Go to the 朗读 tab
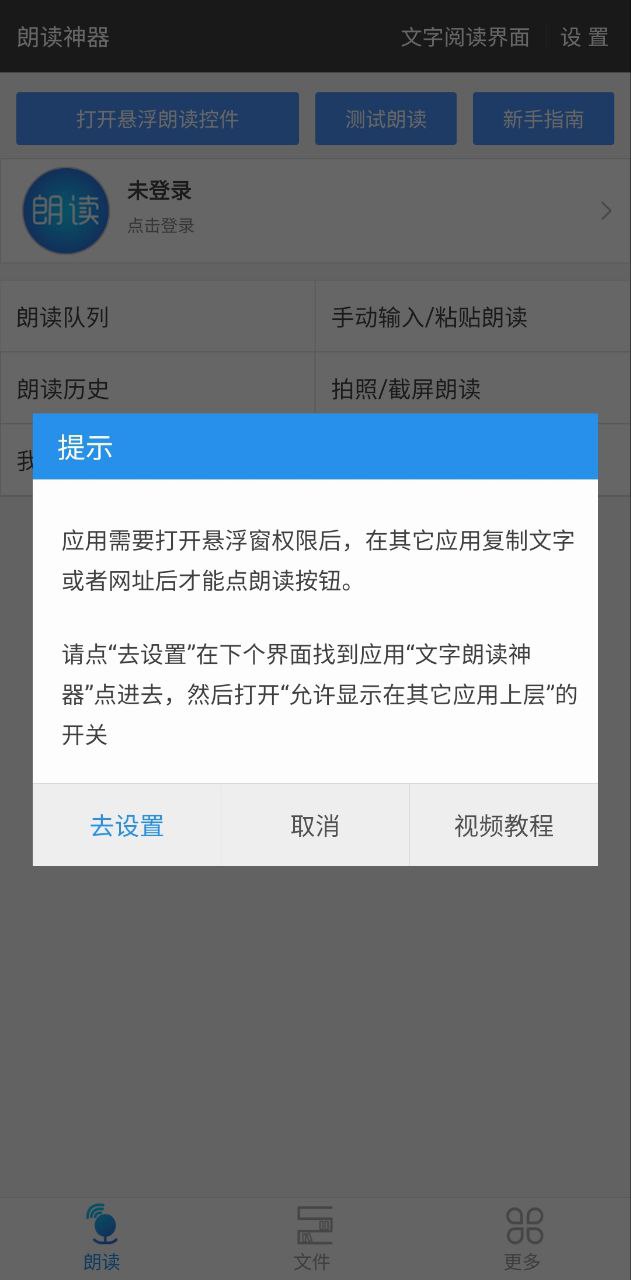Image resolution: width=631 pixels, height=1280 pixels. [102, 1238]
